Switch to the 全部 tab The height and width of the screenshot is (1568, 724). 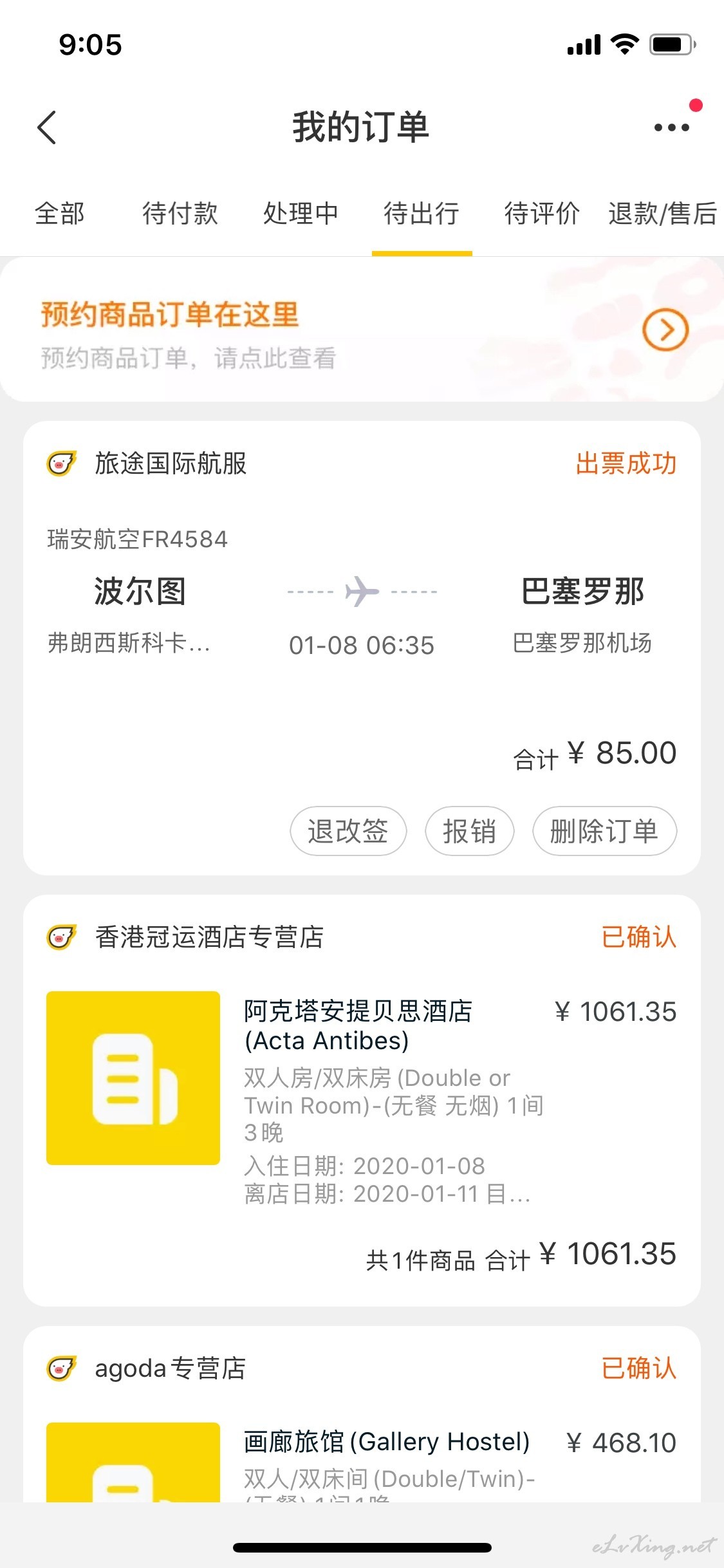coord(60,214)
